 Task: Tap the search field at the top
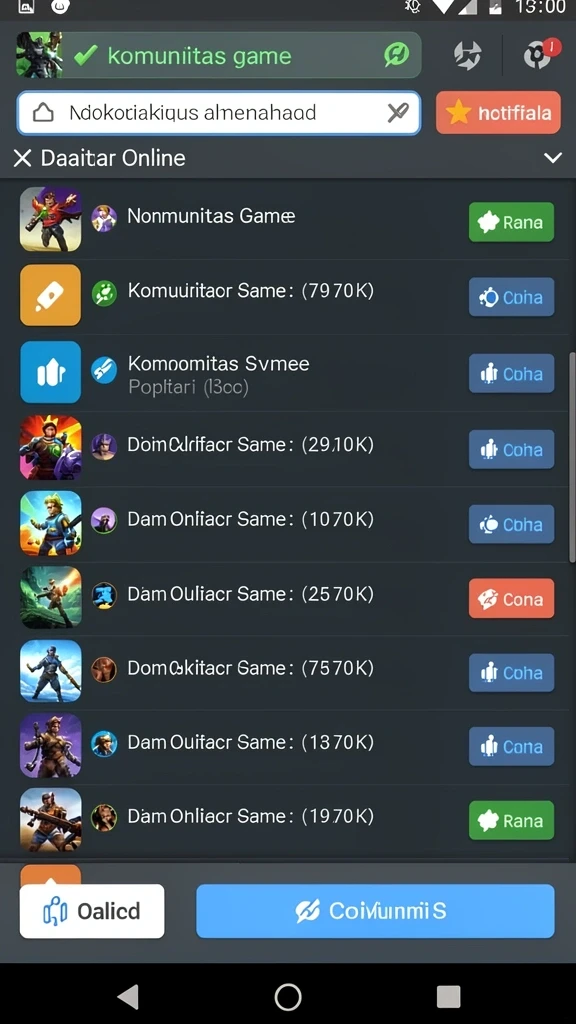(219, 113)
